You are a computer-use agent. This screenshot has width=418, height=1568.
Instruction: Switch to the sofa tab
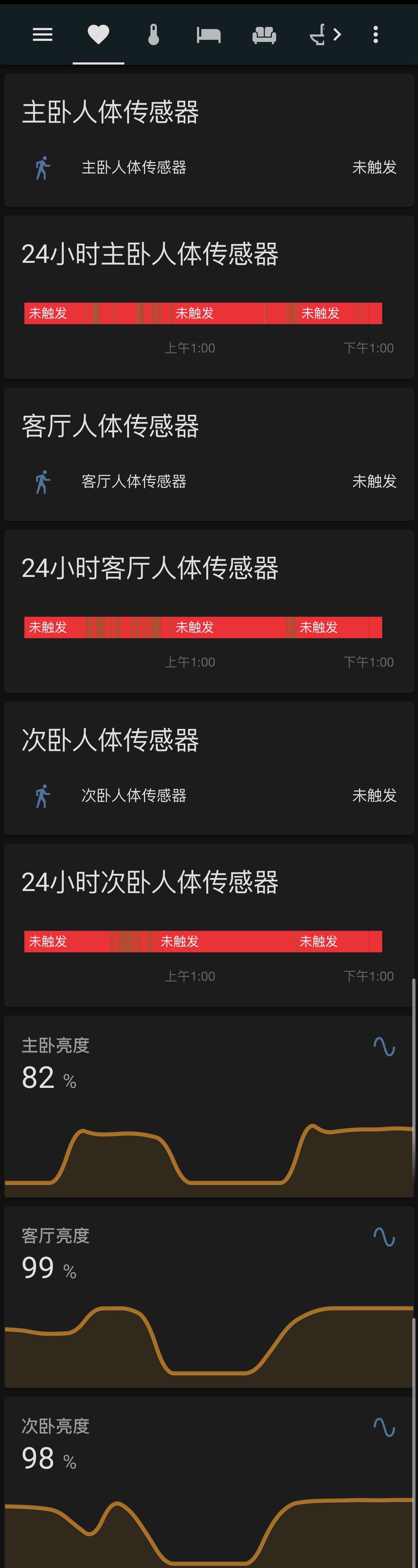pos(264,35)
